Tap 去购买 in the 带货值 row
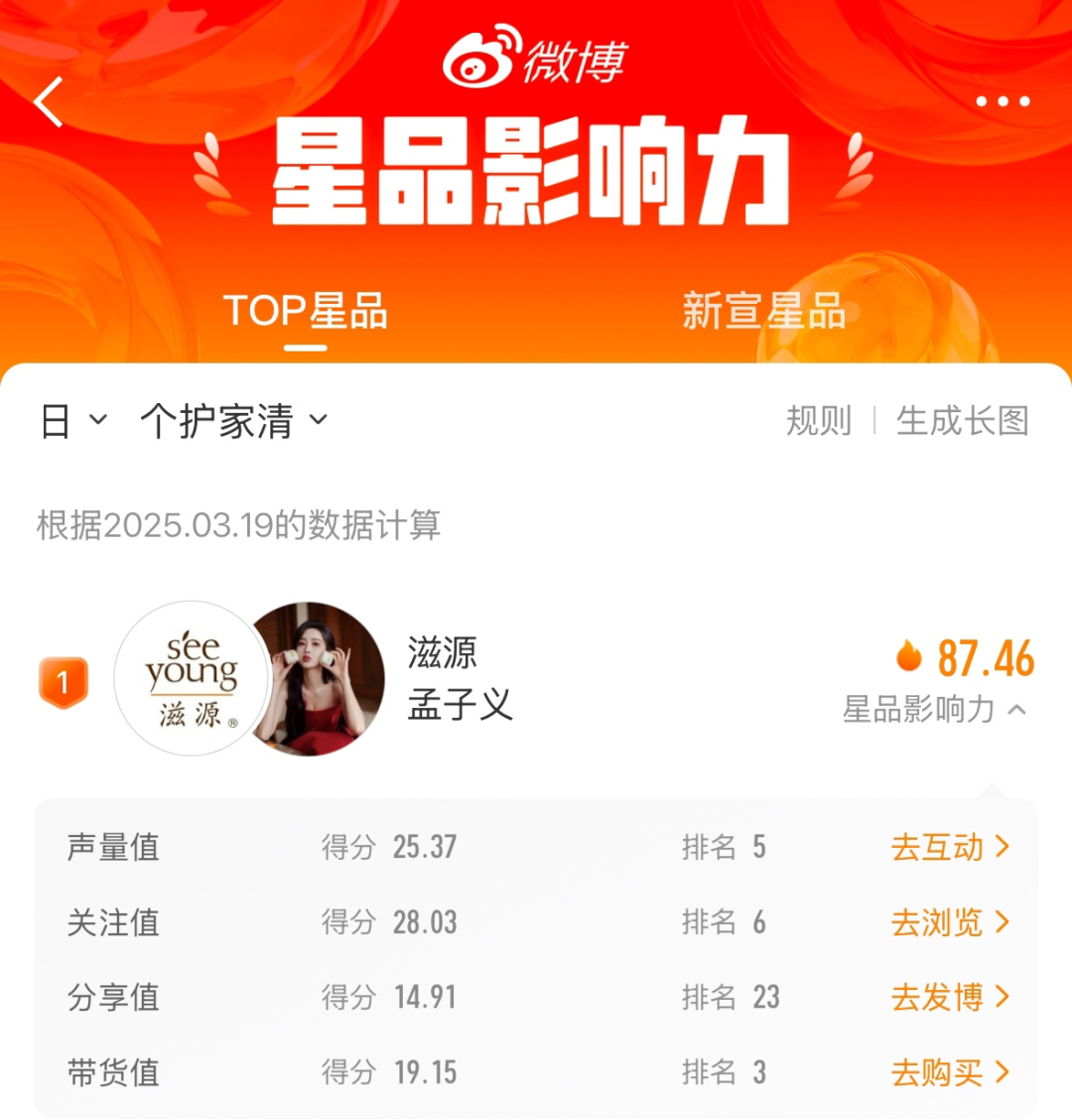Screen dimensions: 1072x1120 point(949,1072)
